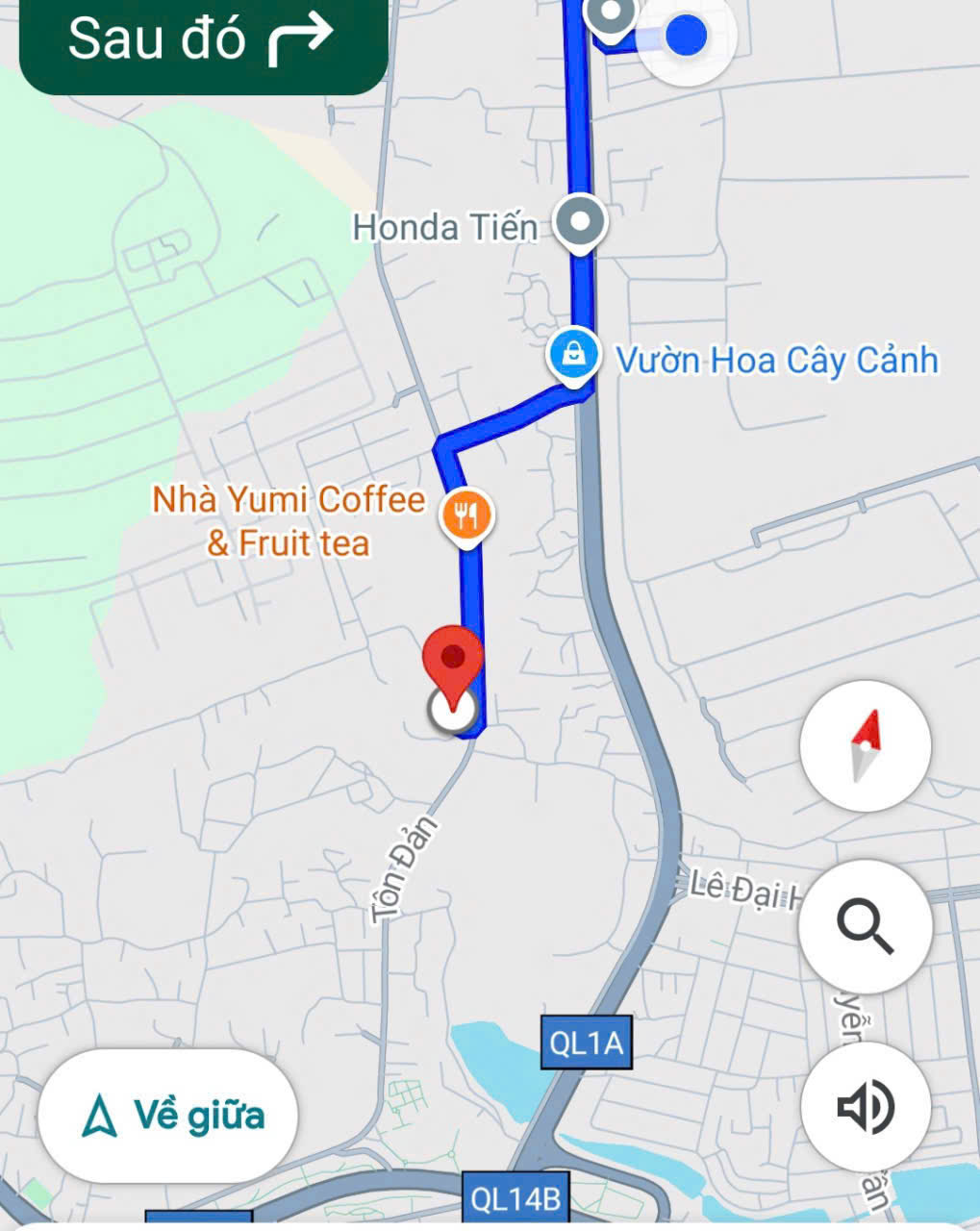
Task: Open search from the magnifier icon
Action: click(863, 925)
